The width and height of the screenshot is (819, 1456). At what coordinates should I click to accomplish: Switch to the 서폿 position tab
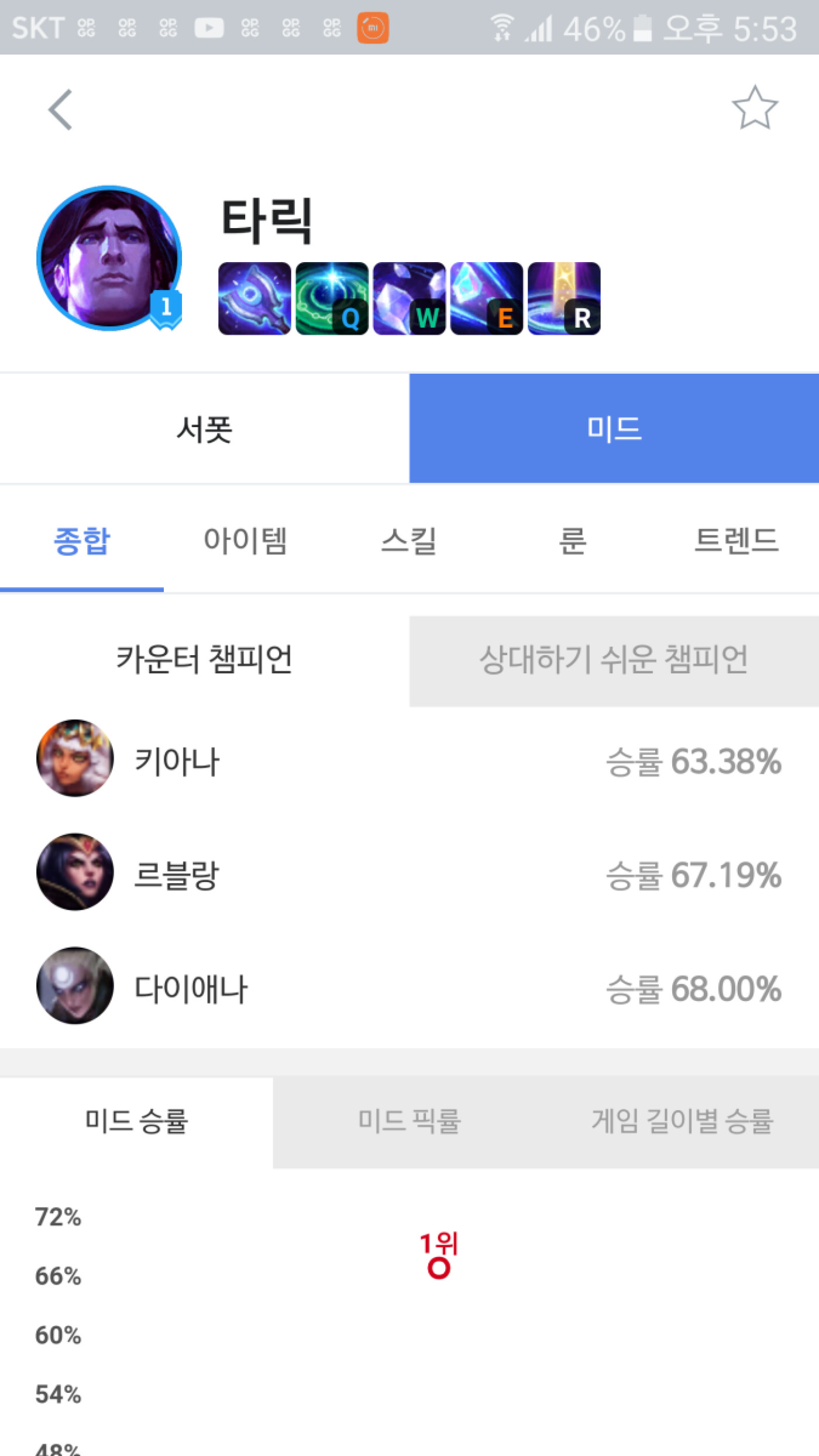click(204, 428)
